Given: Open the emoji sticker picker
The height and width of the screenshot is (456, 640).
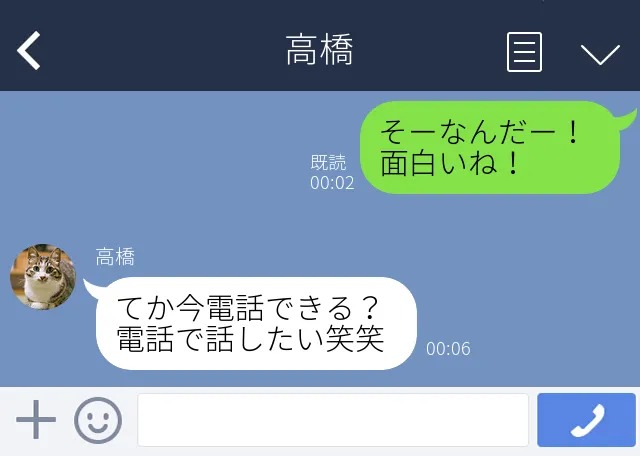Looking at the screenshot, I should (x=98, y=420).
